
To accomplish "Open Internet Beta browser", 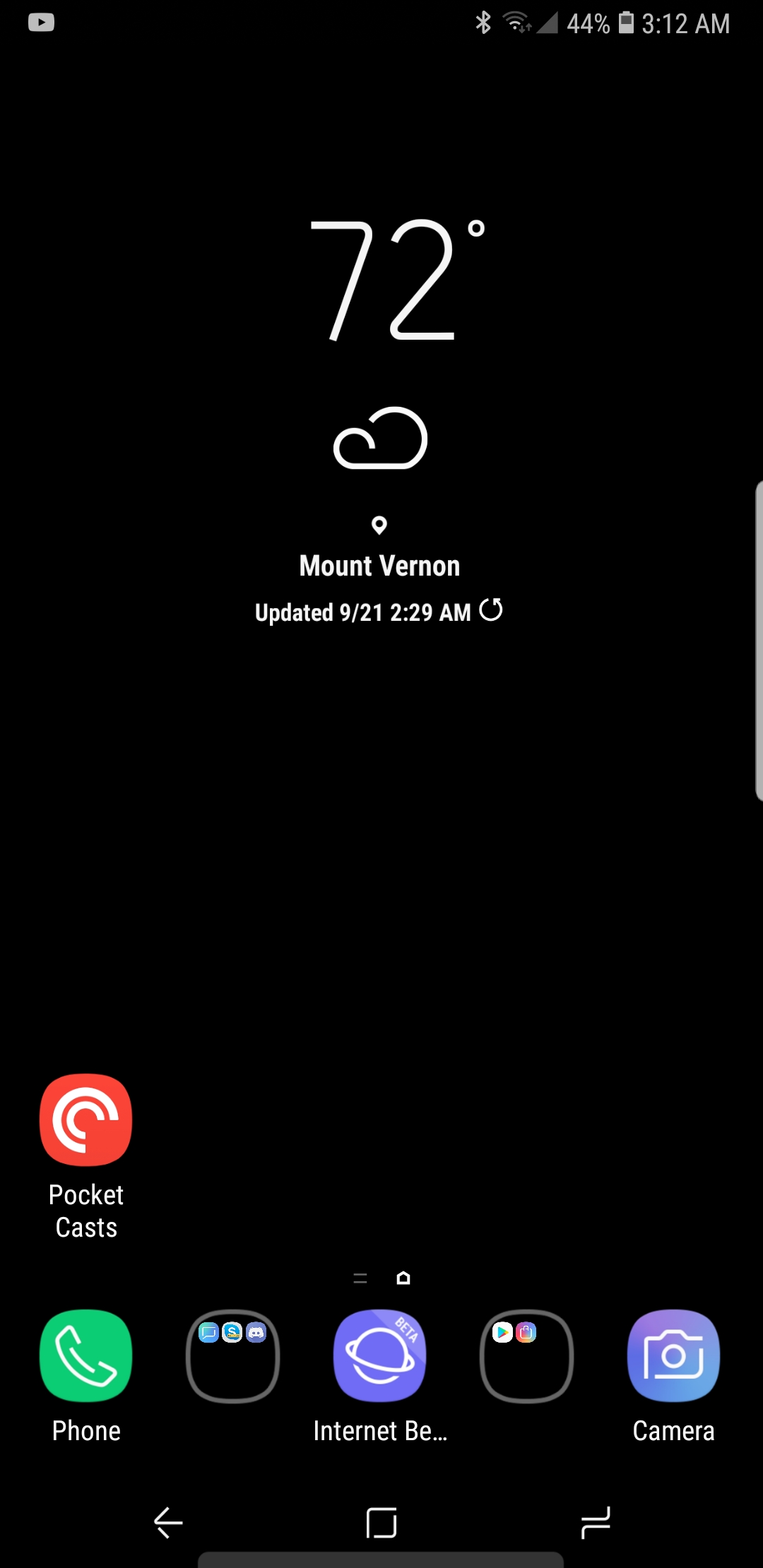I will [380, 1355].
